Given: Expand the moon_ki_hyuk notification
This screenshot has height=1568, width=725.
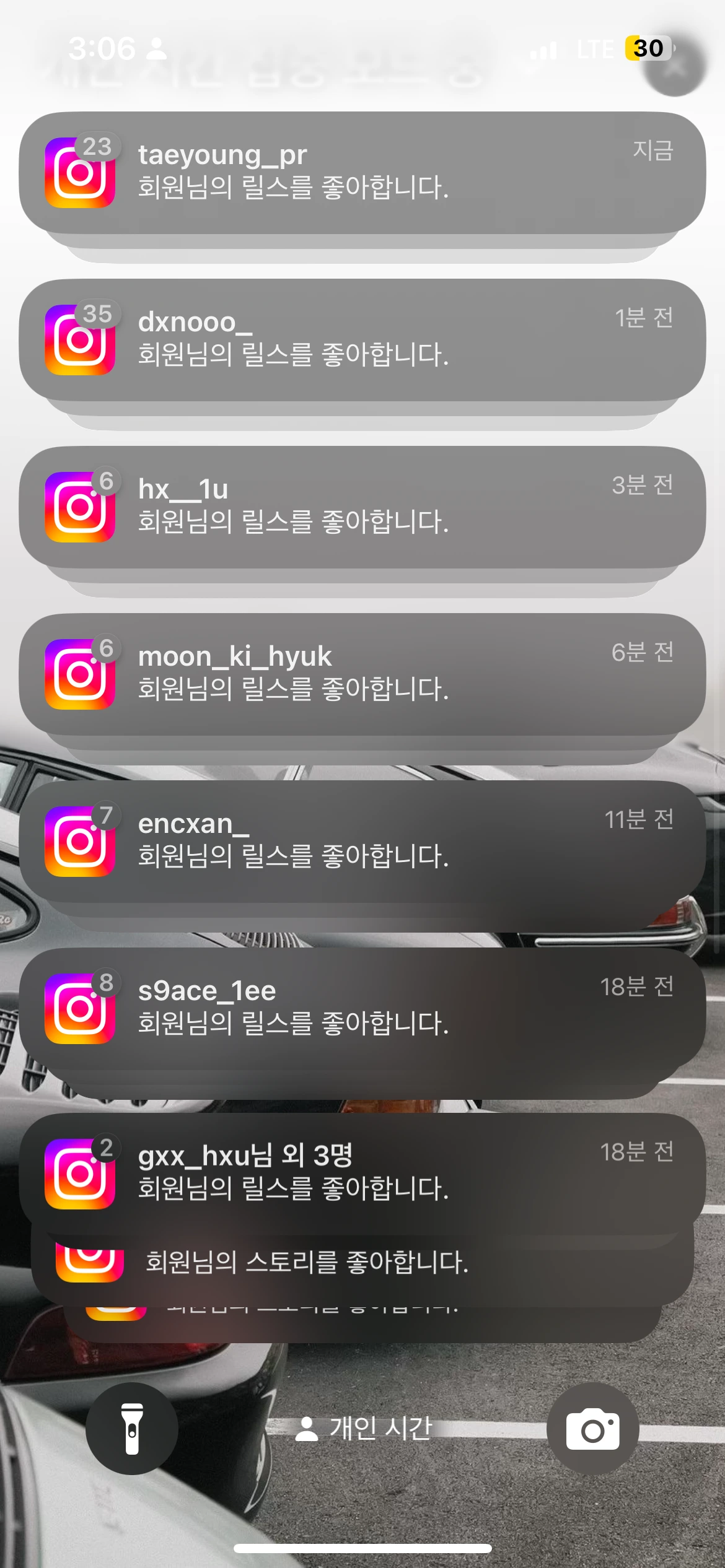Looking at the screenshot, I should click(362, 675).
